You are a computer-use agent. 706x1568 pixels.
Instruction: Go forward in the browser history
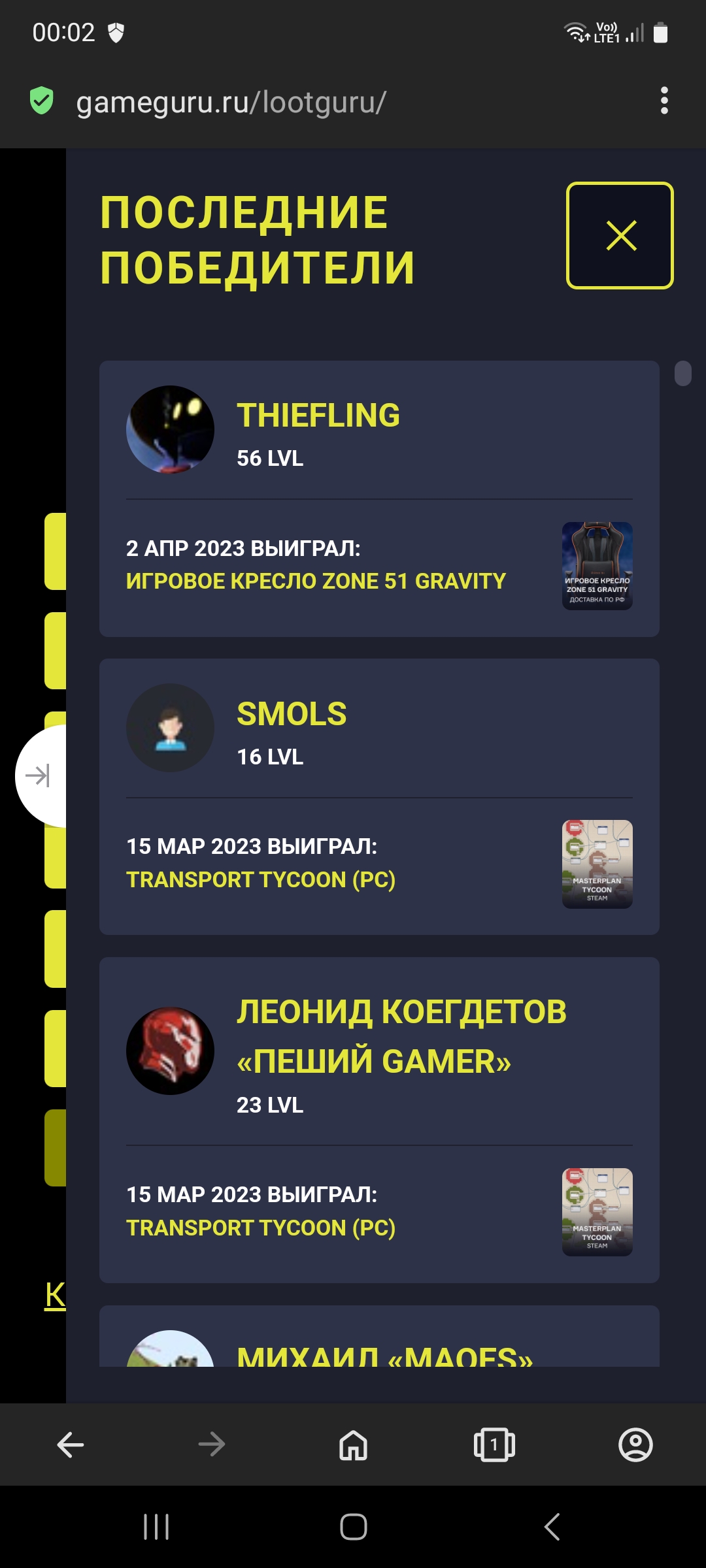point(212,1445)
